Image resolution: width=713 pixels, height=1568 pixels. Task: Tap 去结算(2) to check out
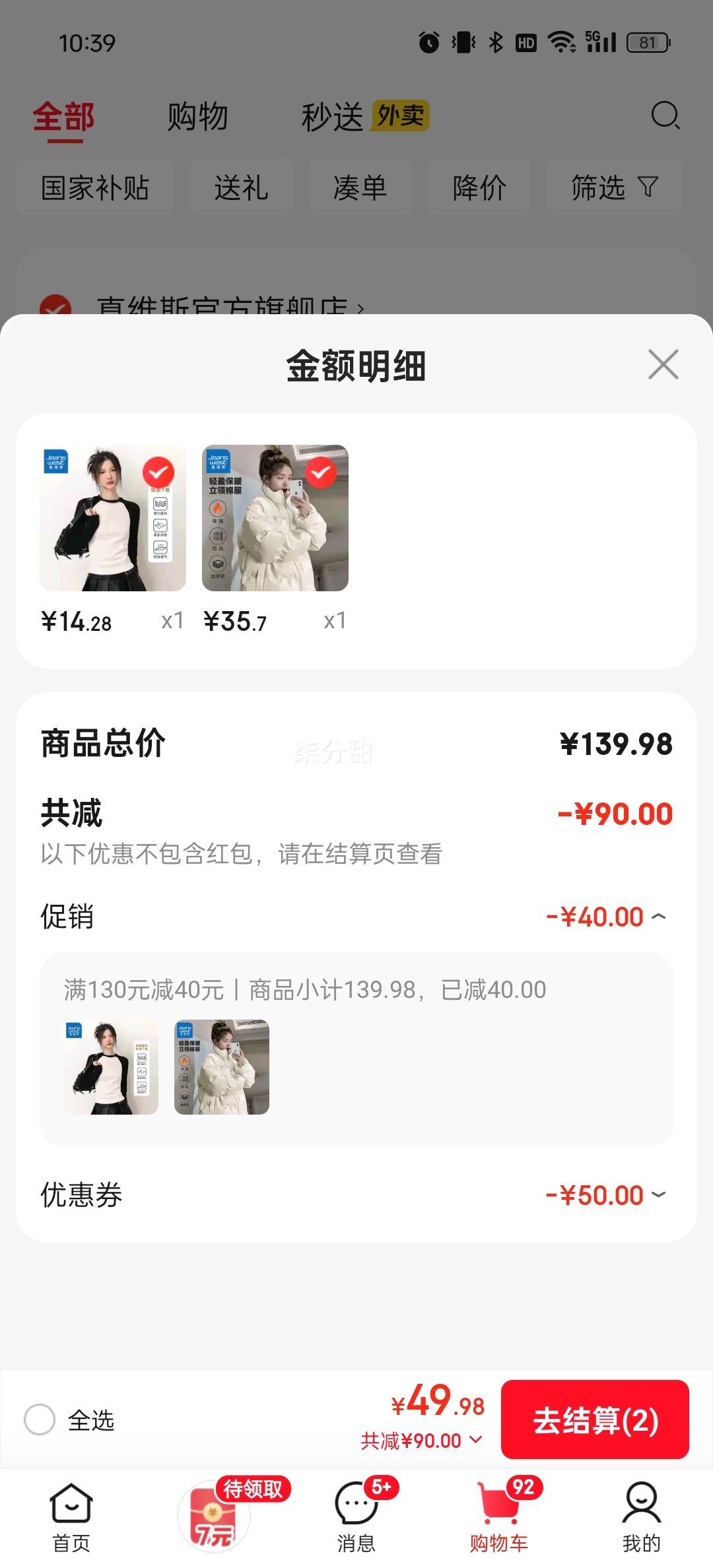pyautogui.click(x=595, y=1420)
